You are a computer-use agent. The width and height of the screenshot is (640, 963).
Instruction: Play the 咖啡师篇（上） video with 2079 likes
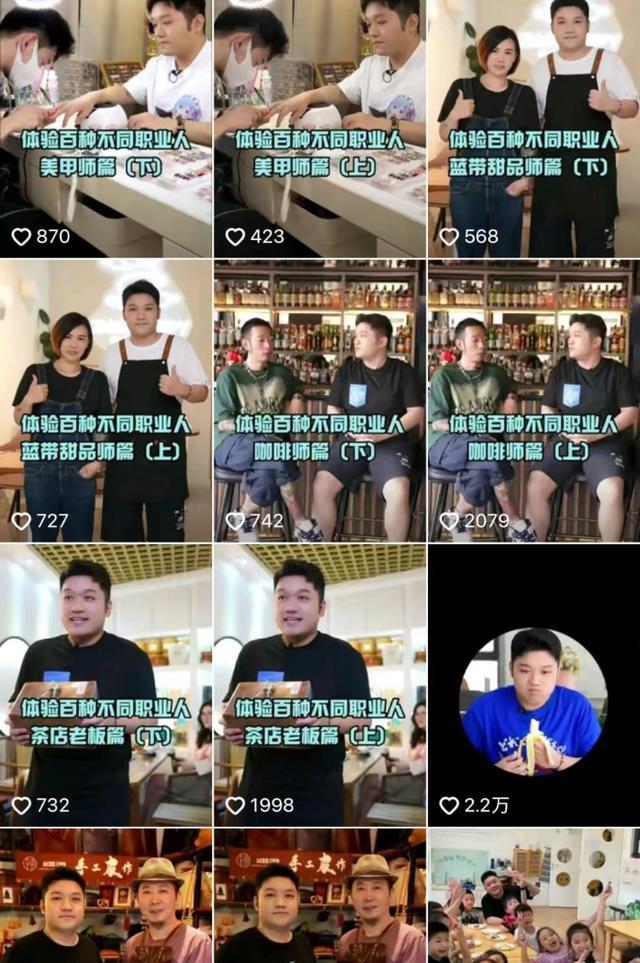[533, 400]
